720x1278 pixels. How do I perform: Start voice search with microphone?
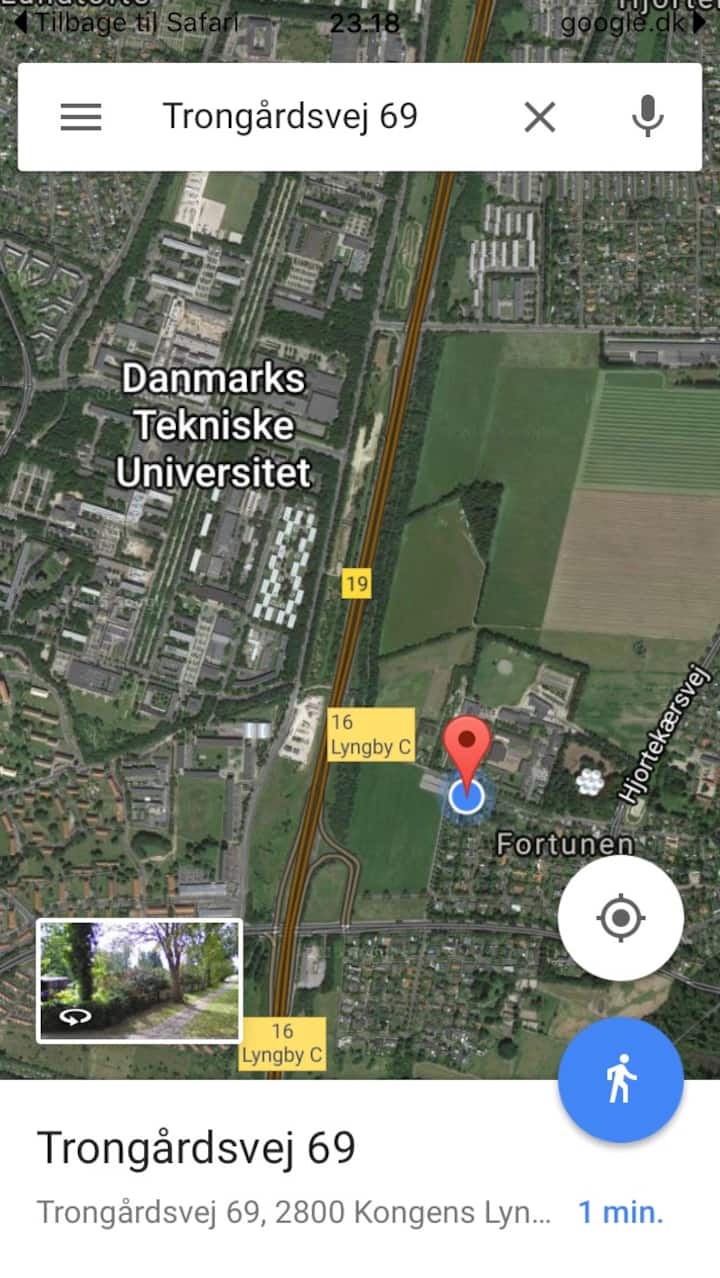pyautogui.click(x=647, y=117)
